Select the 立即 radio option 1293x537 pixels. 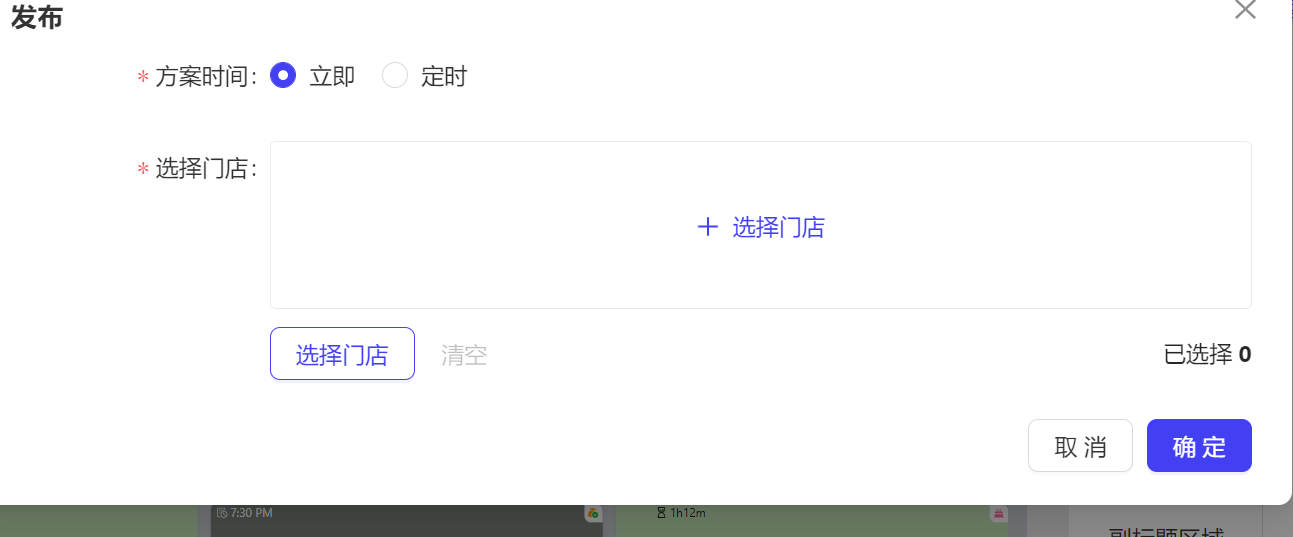(284, 76)
